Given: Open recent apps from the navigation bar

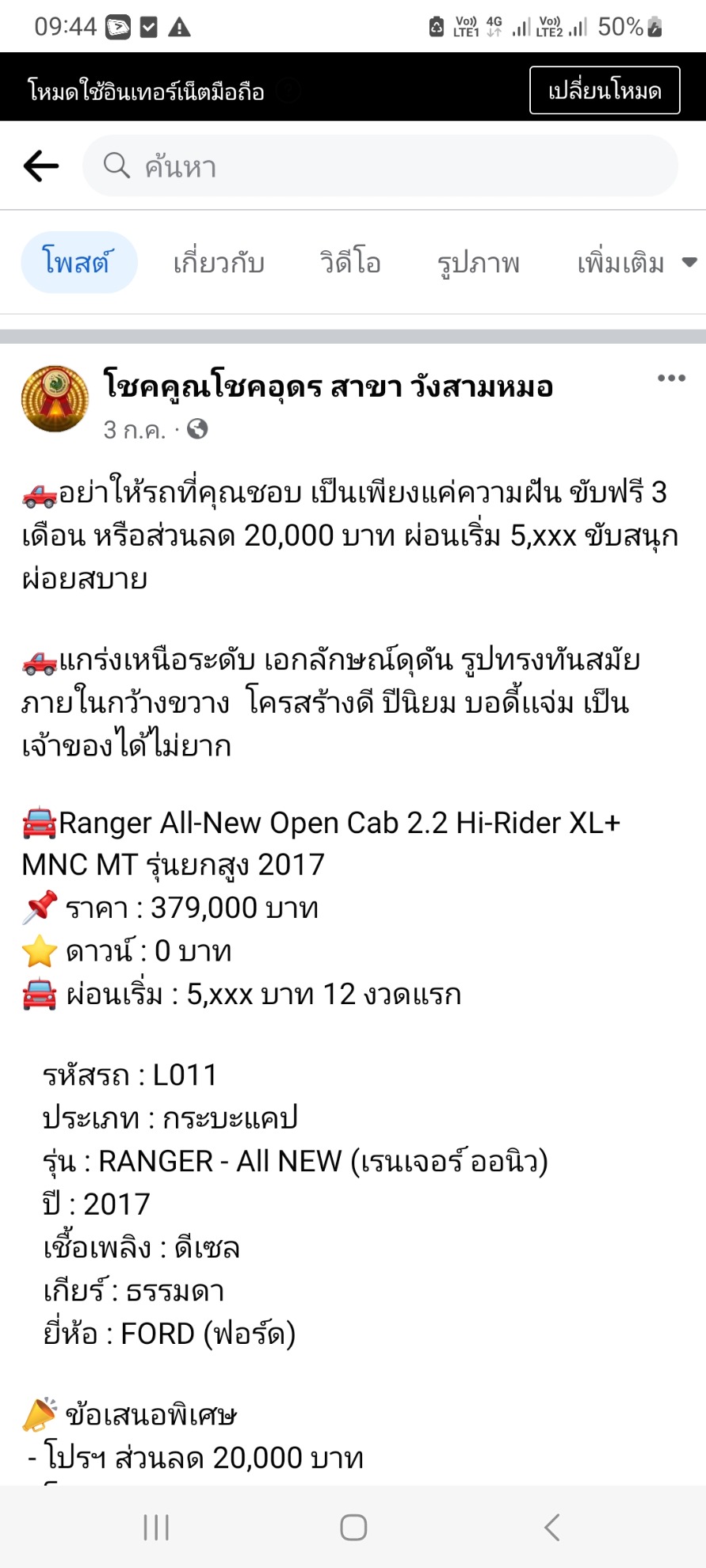Looking at the screenshot, I should point(156,1527).
